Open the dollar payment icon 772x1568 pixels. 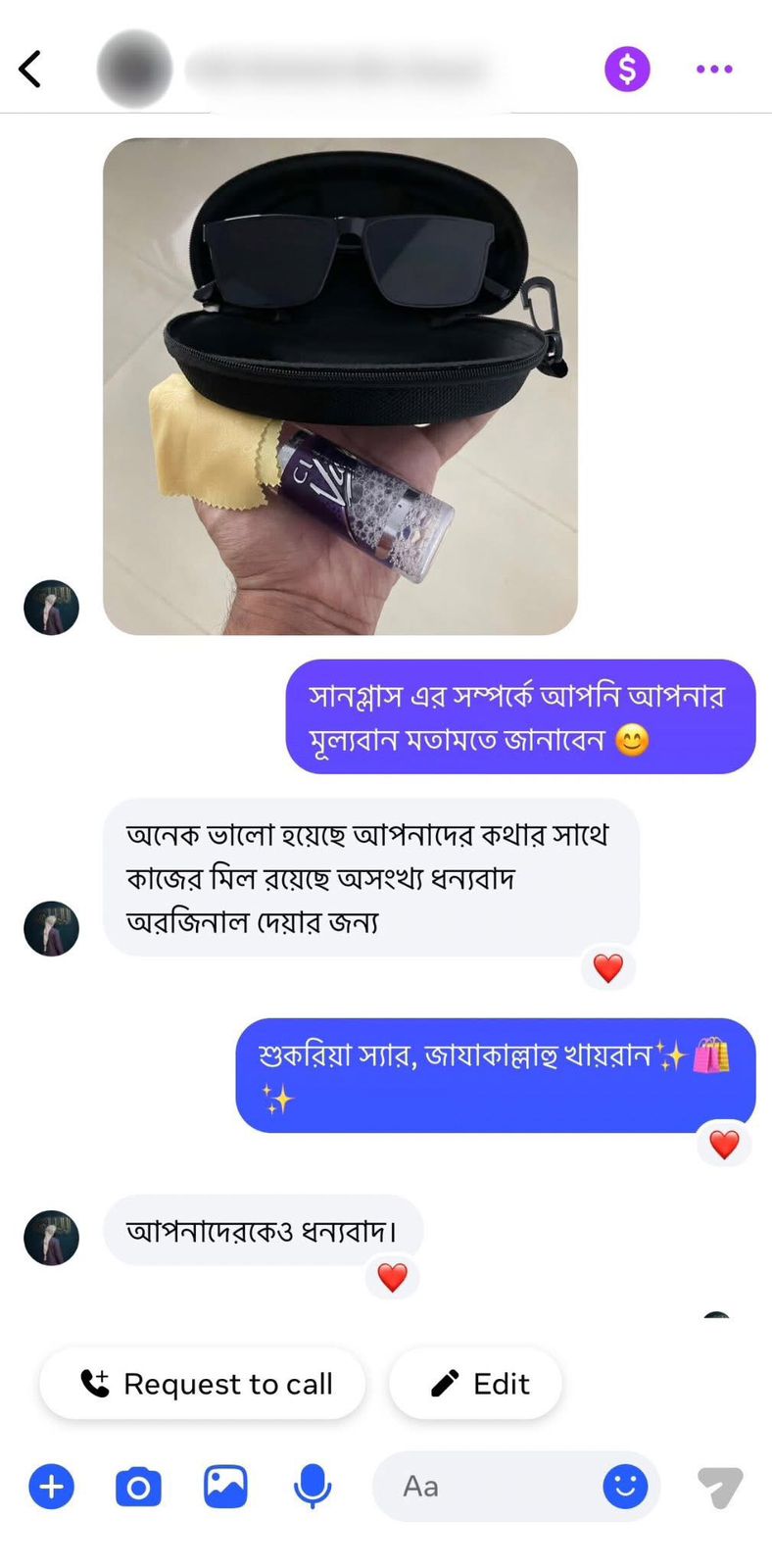click(627, 69)
